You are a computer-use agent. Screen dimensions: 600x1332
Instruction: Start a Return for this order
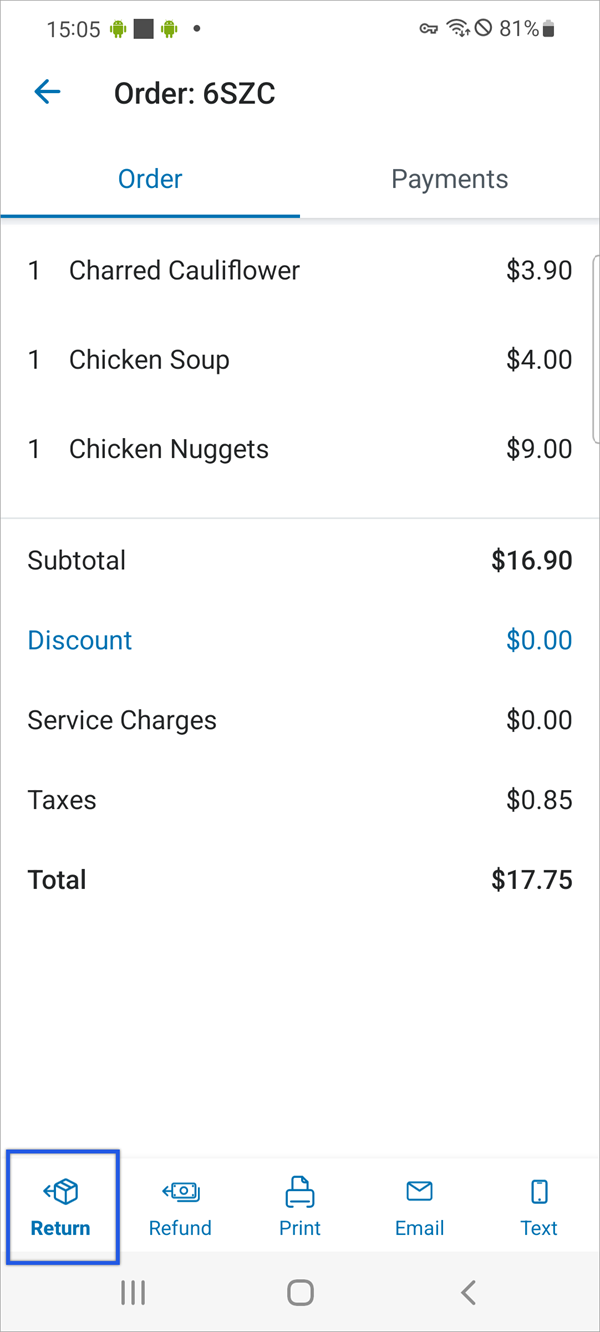click(x=61, y=1206)
